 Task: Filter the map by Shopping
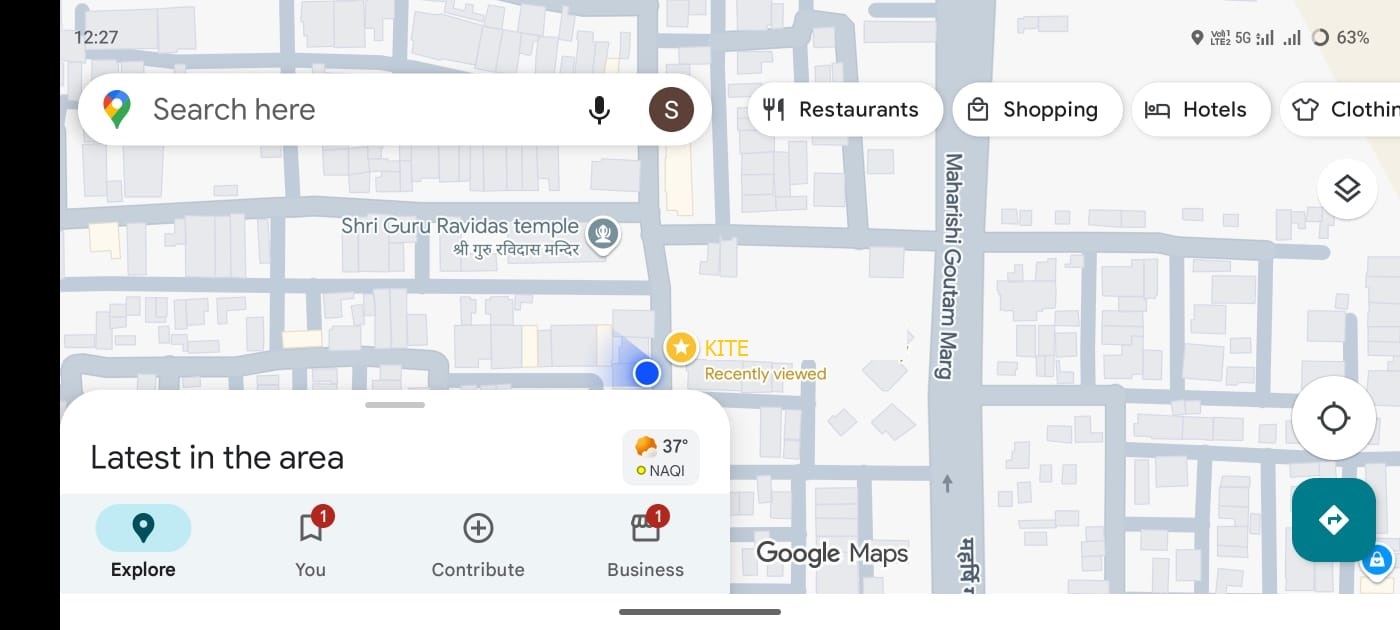(x=1037, y=110)
